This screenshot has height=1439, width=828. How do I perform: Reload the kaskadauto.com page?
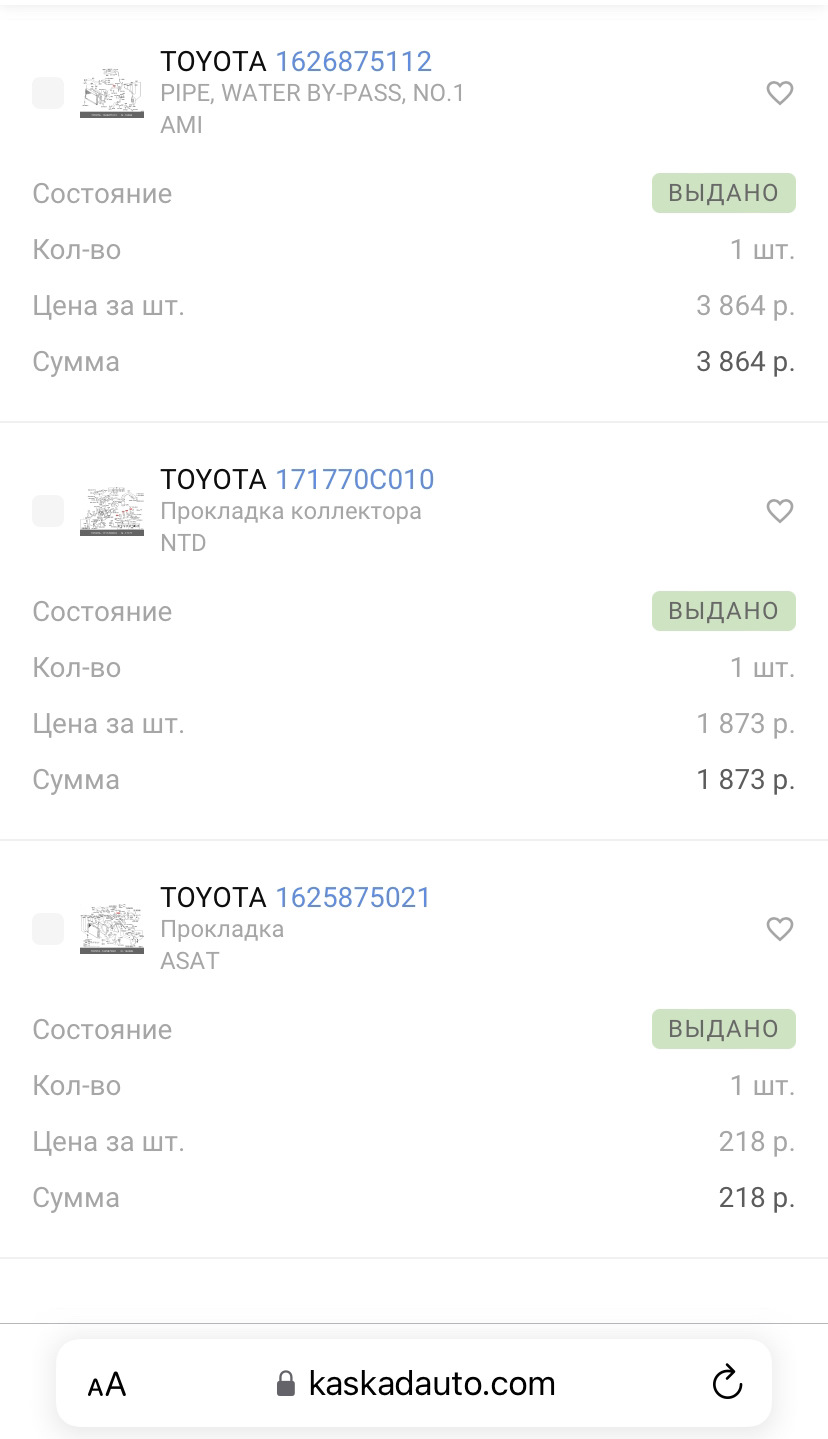pos(727,1384)
